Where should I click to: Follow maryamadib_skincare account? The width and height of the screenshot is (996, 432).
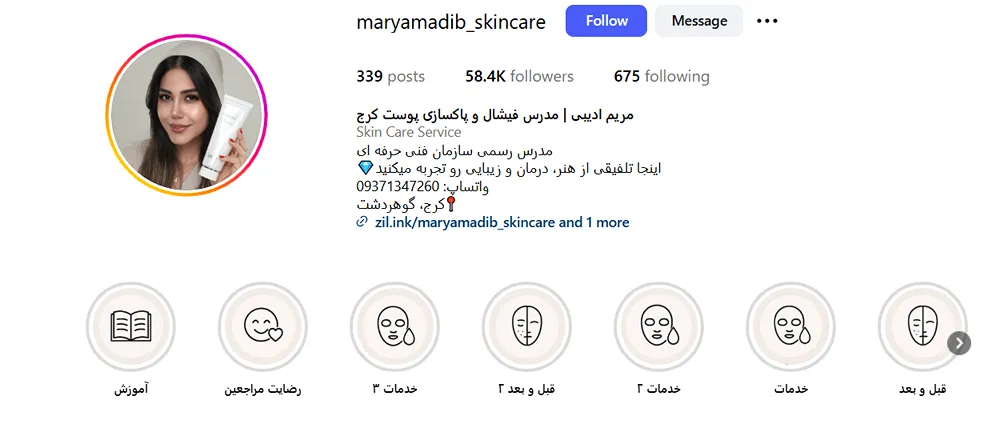tap(606, 21)
